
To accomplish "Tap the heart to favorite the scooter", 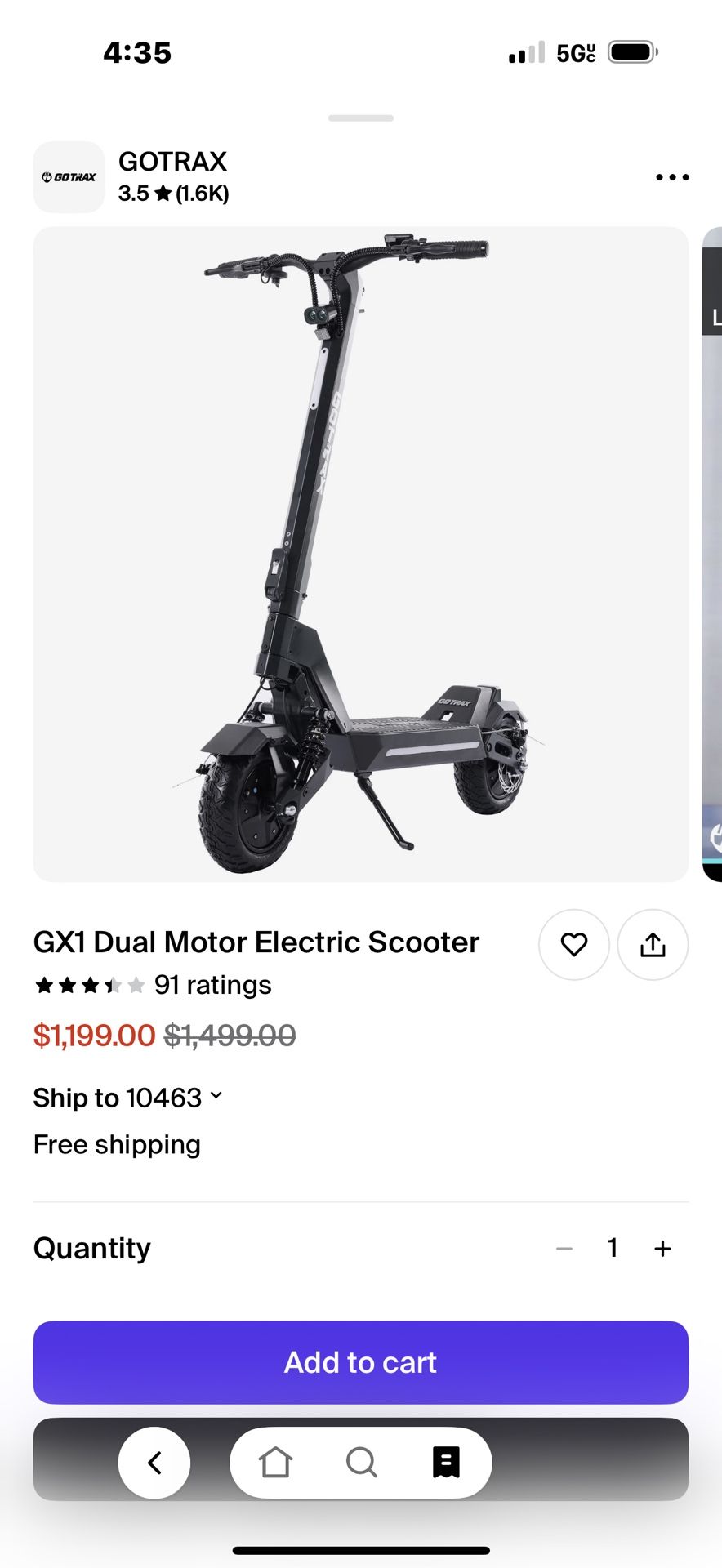I will pos(574,944).
